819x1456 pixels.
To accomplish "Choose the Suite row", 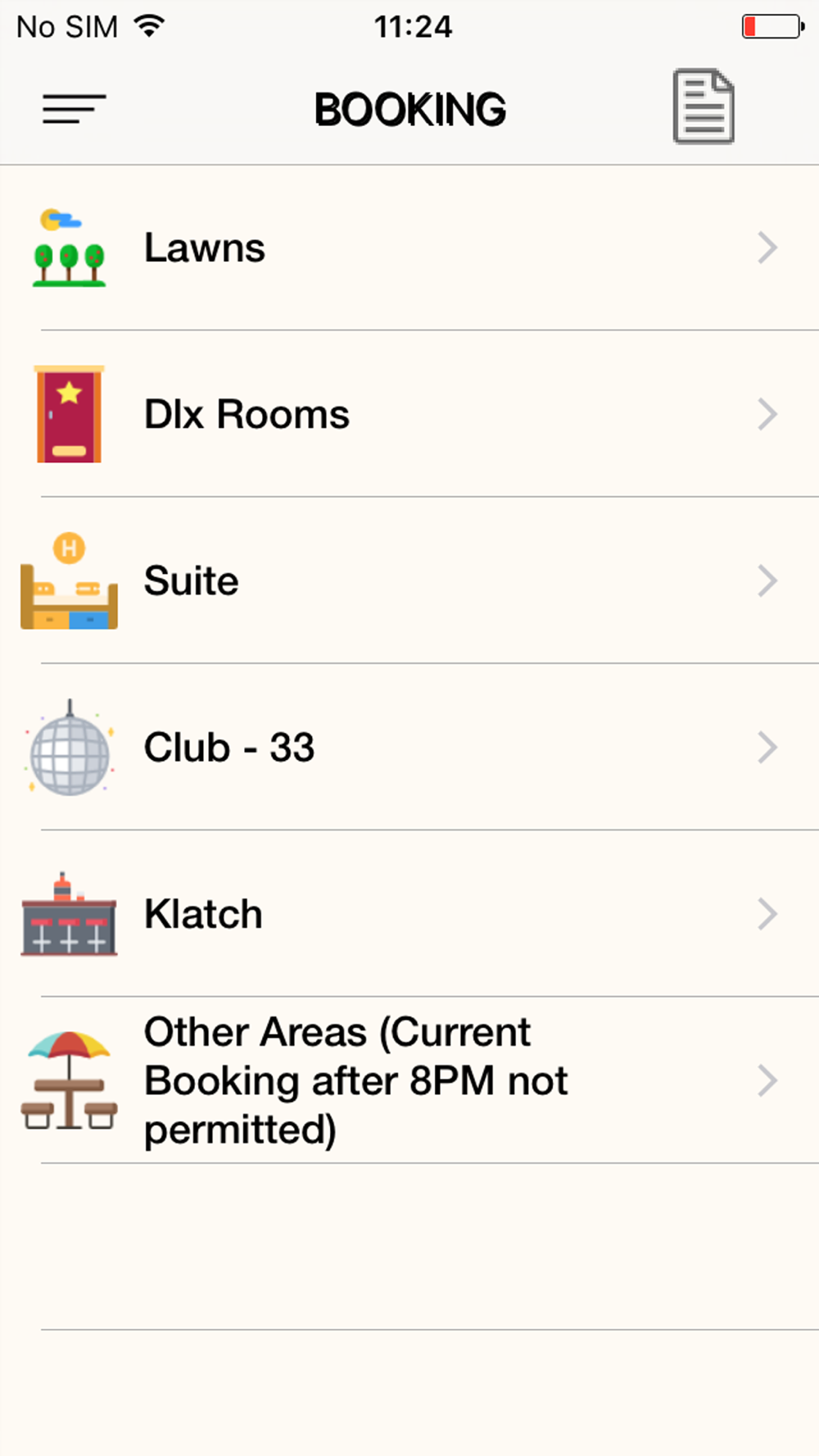I will click(409, 581).
